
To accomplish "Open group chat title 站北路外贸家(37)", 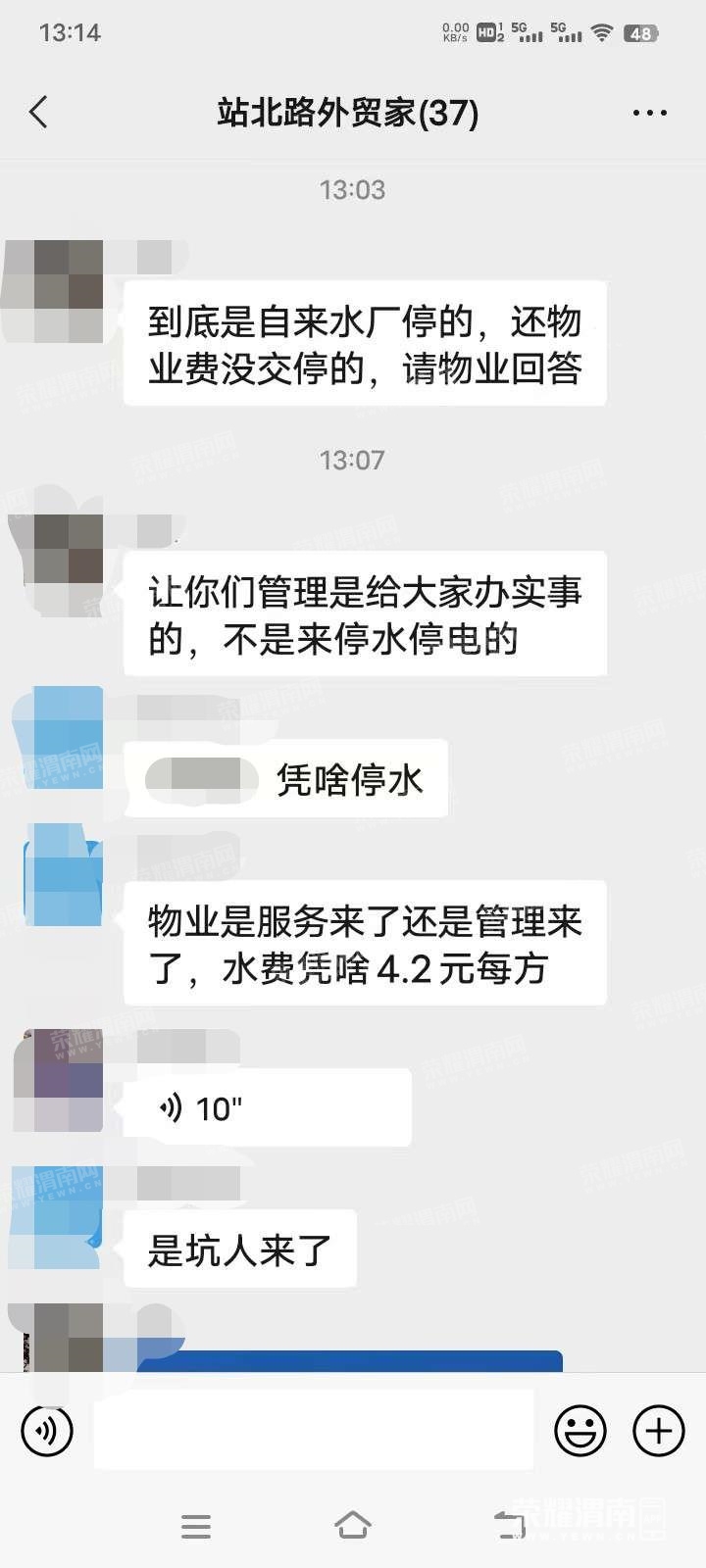I will coord(348,113).
